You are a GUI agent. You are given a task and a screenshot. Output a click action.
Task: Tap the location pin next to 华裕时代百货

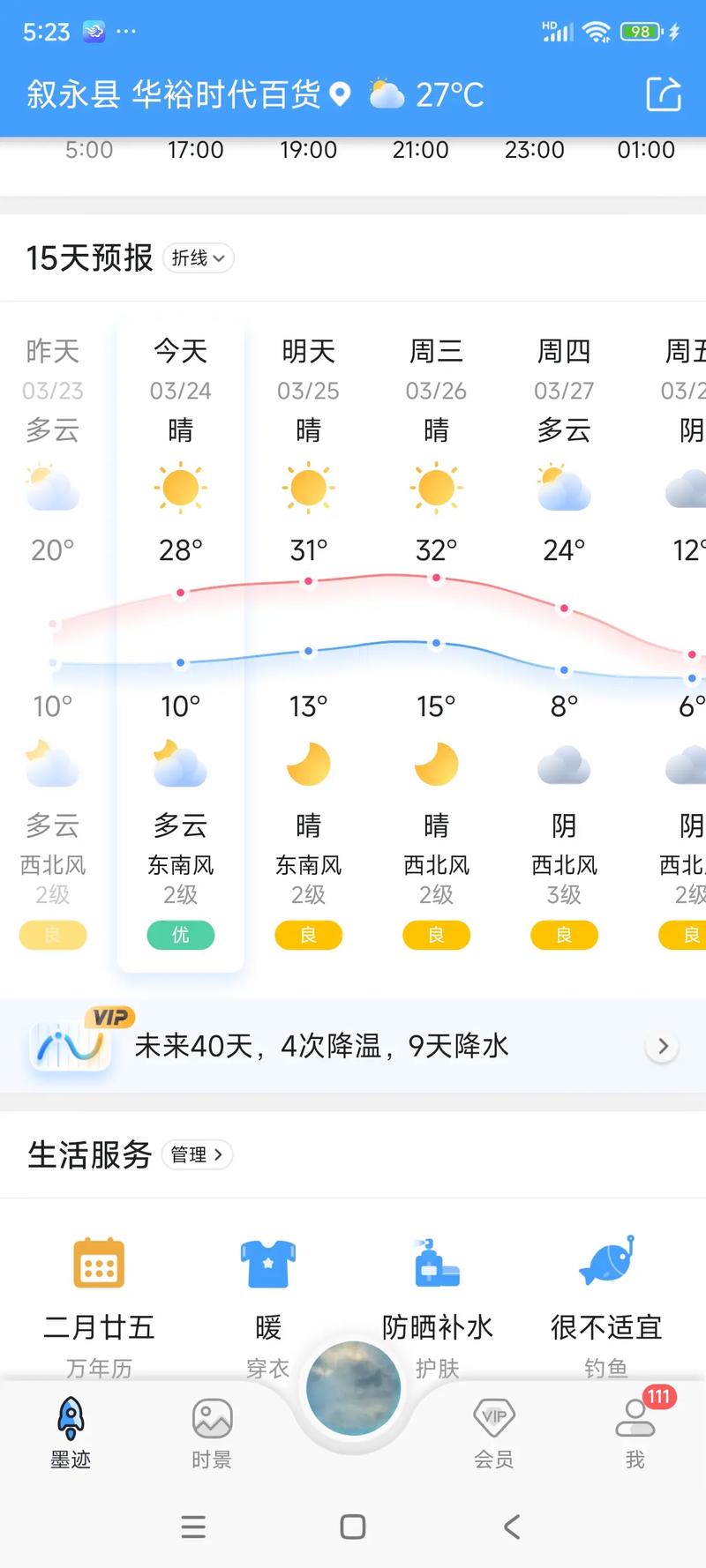click(342, 93)
